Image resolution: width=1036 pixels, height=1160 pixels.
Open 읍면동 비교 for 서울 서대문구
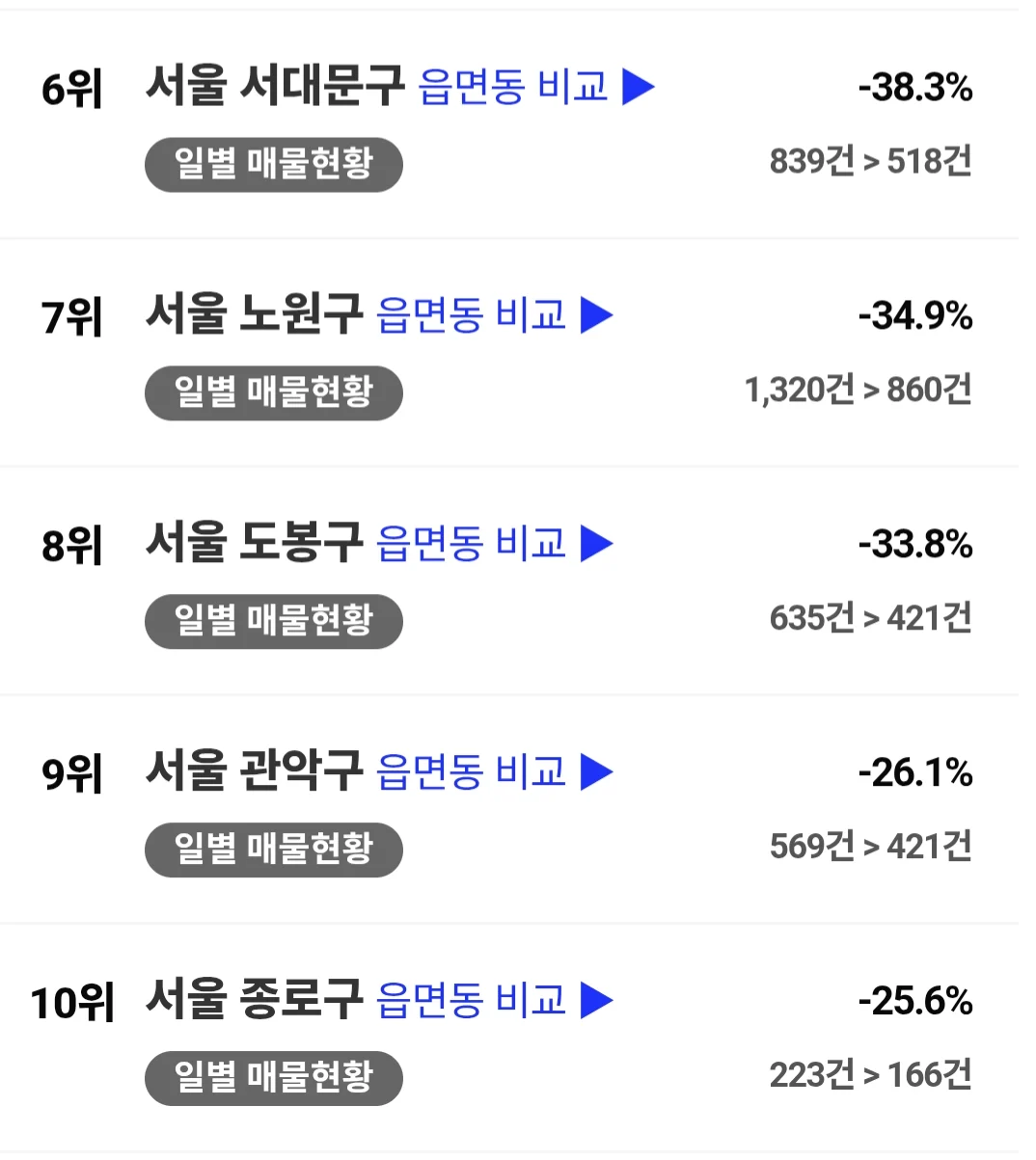(x=535, y=87)
